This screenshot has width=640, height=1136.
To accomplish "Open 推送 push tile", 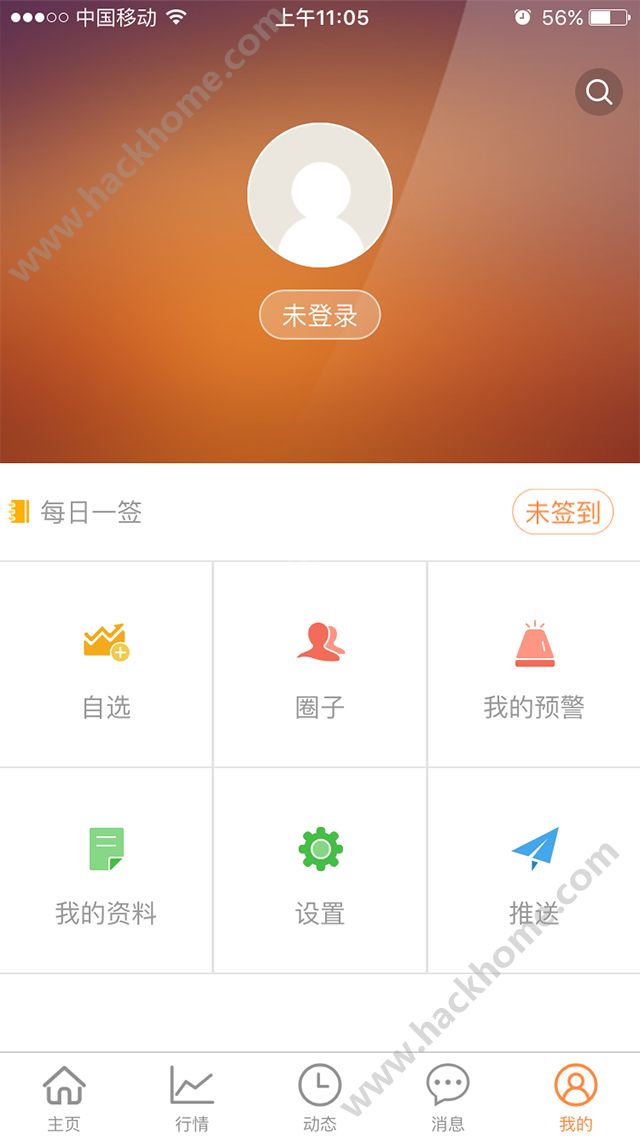I will [534, 872].
